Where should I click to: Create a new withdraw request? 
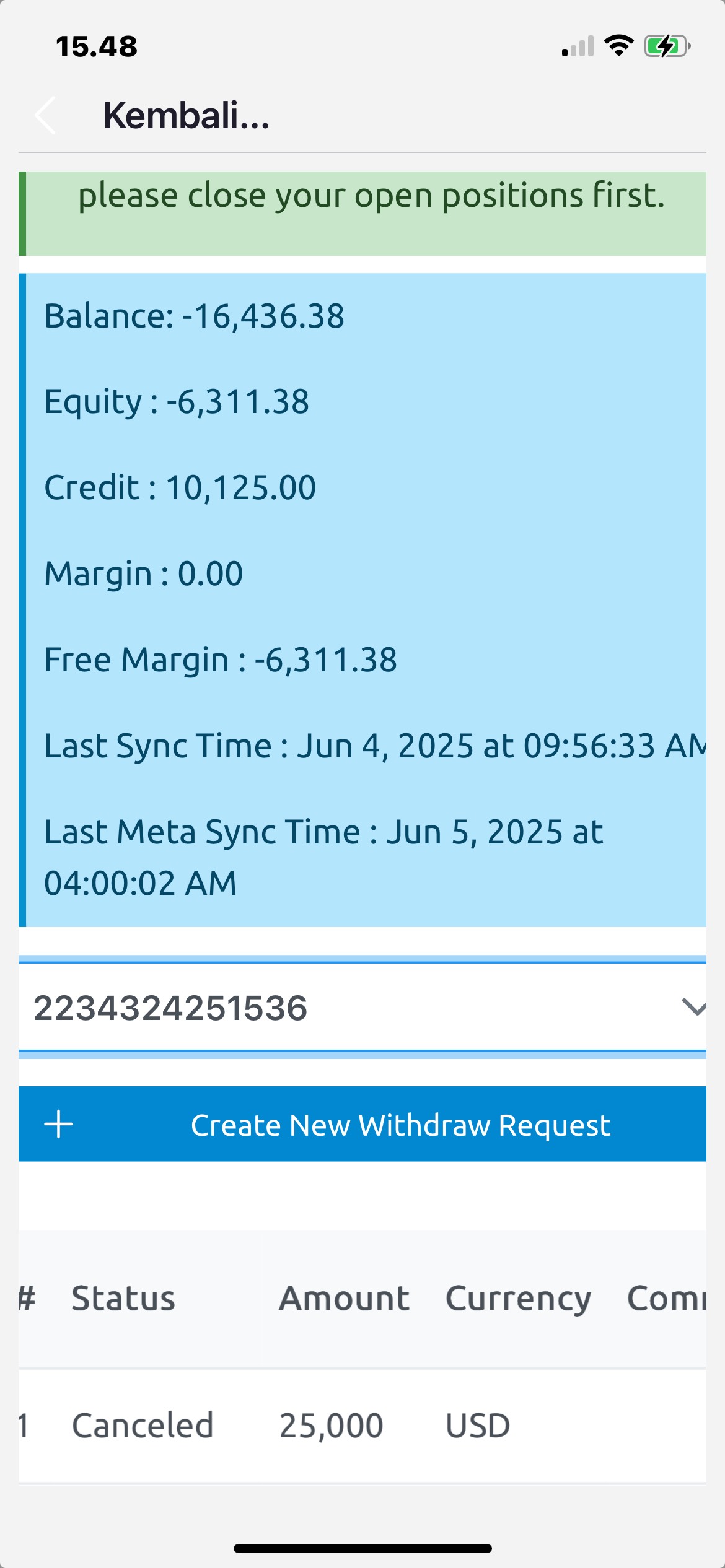362,1125
